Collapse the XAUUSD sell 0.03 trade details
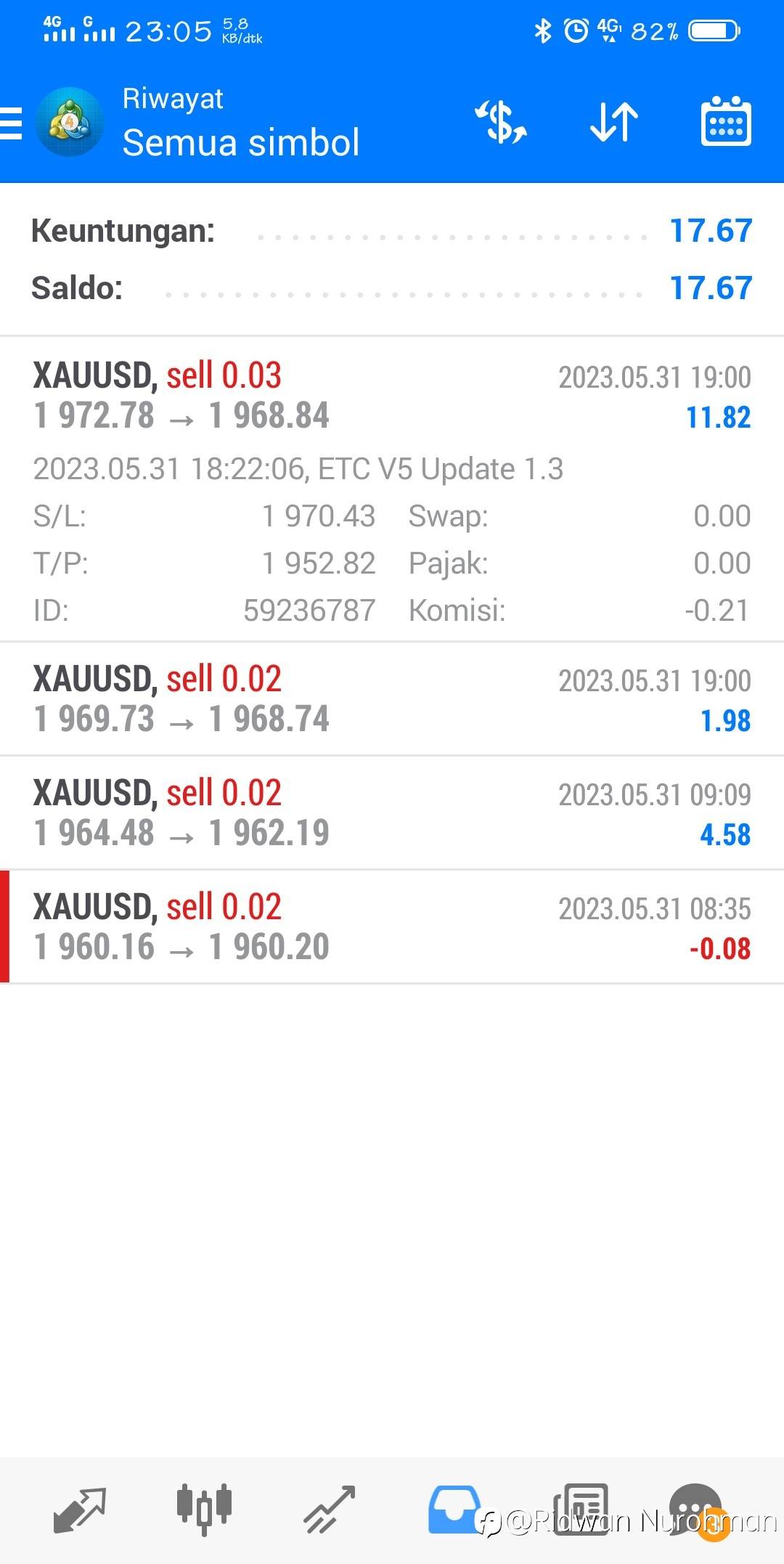Screen dimensions: 784x1564 (392, 396)
